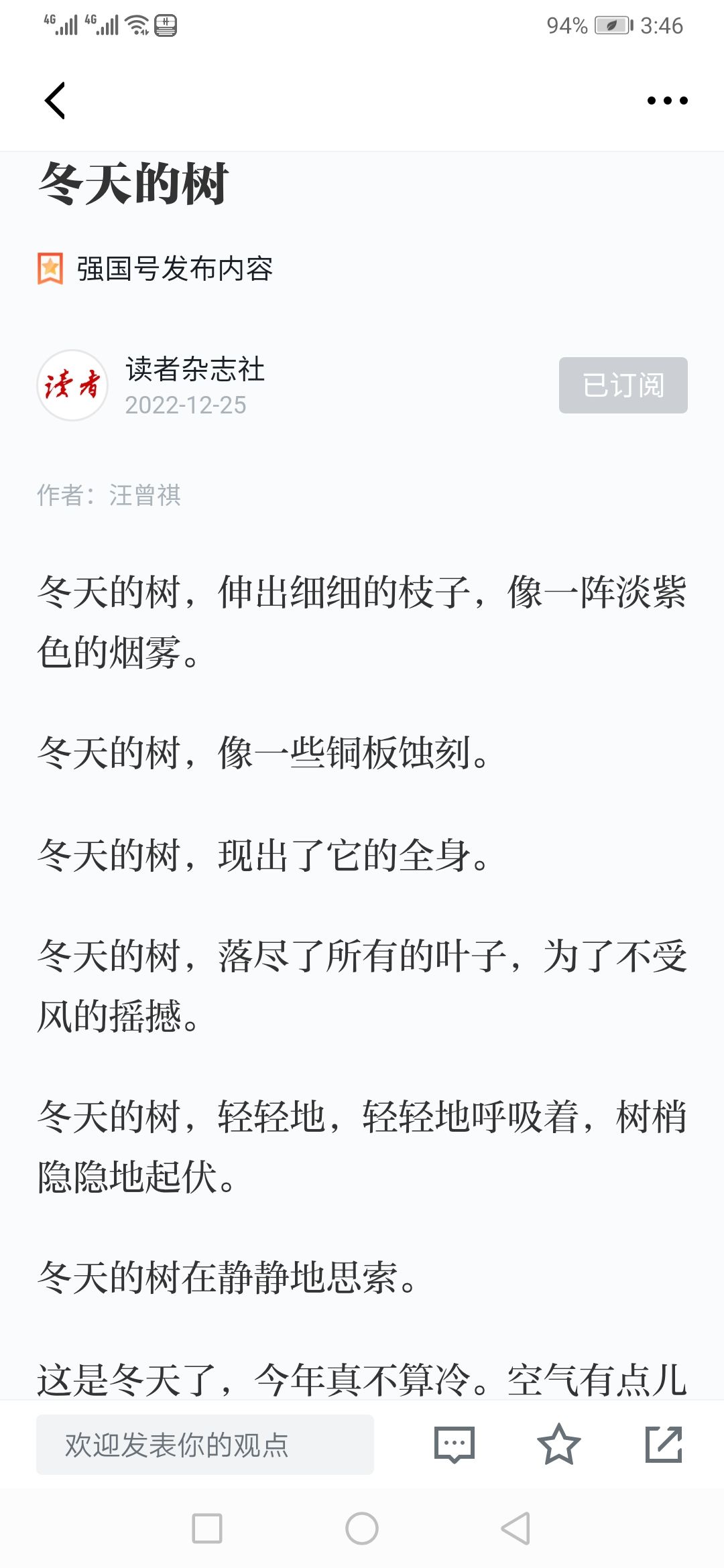The height and width of the screenshot is (1568, 724).
Task: Go back using the top-left arrow
Action: (55, 101)
